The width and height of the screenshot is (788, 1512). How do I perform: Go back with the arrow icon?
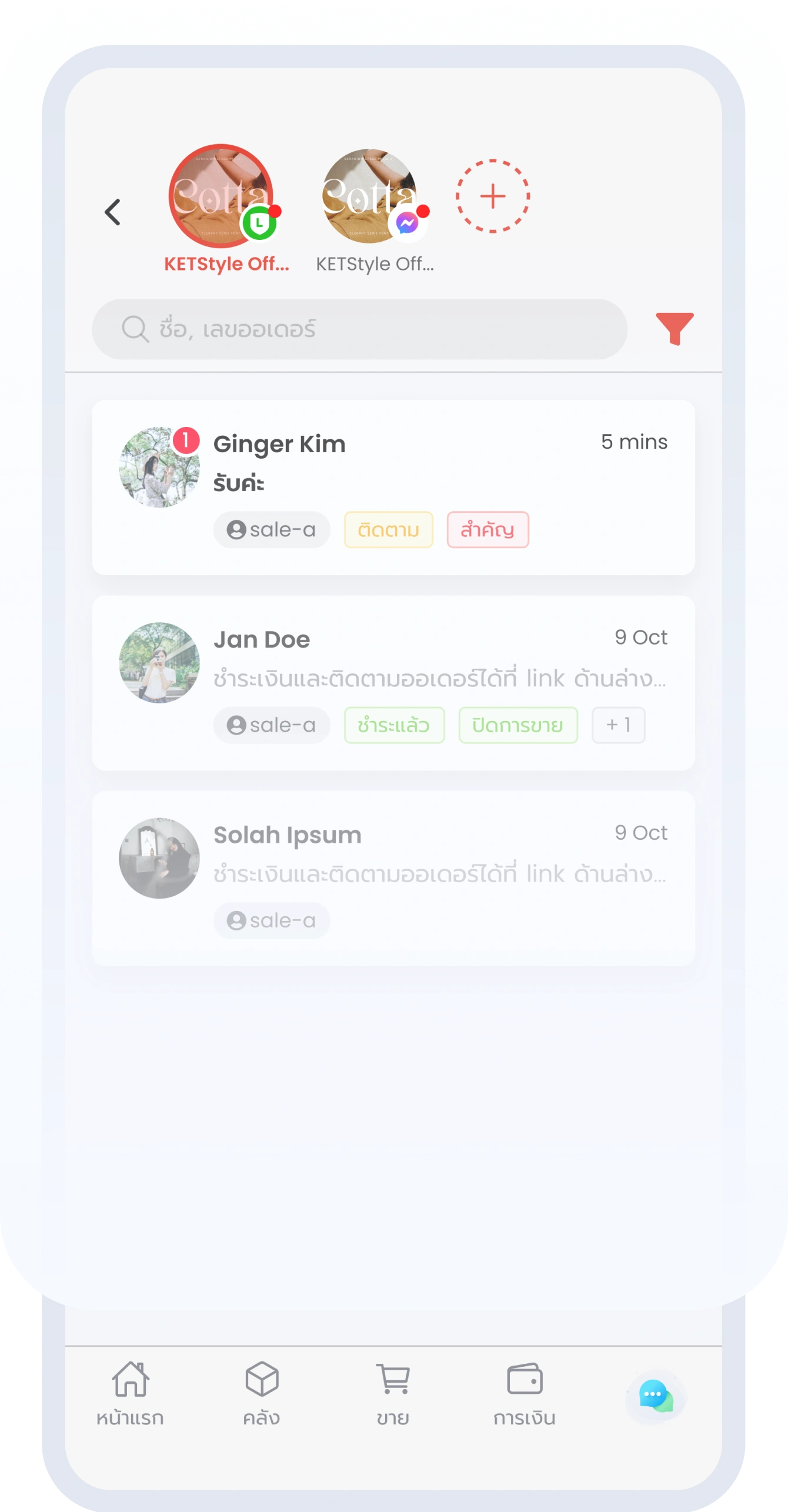pyautogui.click(x=112, y=212)
